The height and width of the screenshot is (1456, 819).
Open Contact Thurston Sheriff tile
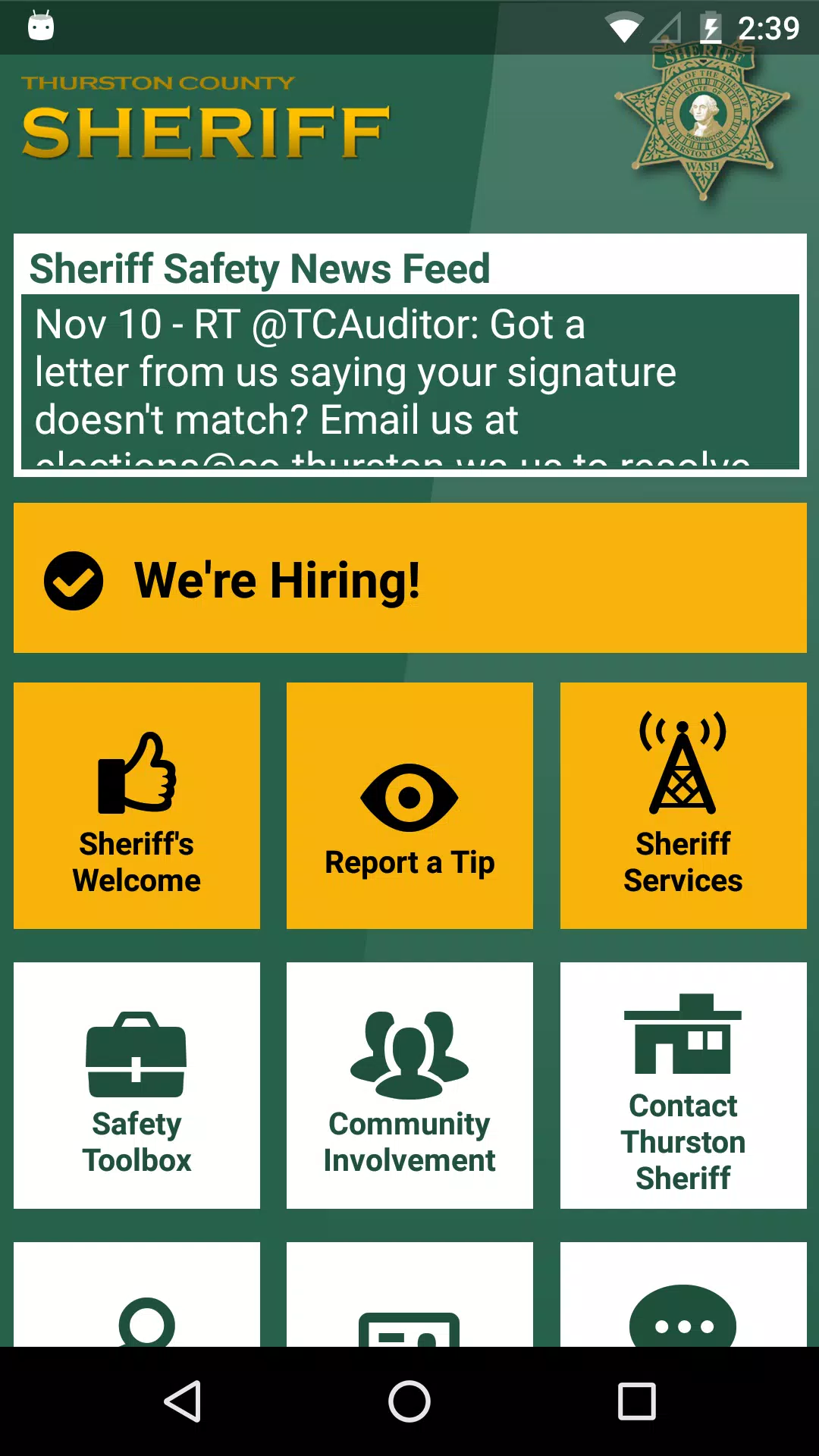tap(682, 1085)
